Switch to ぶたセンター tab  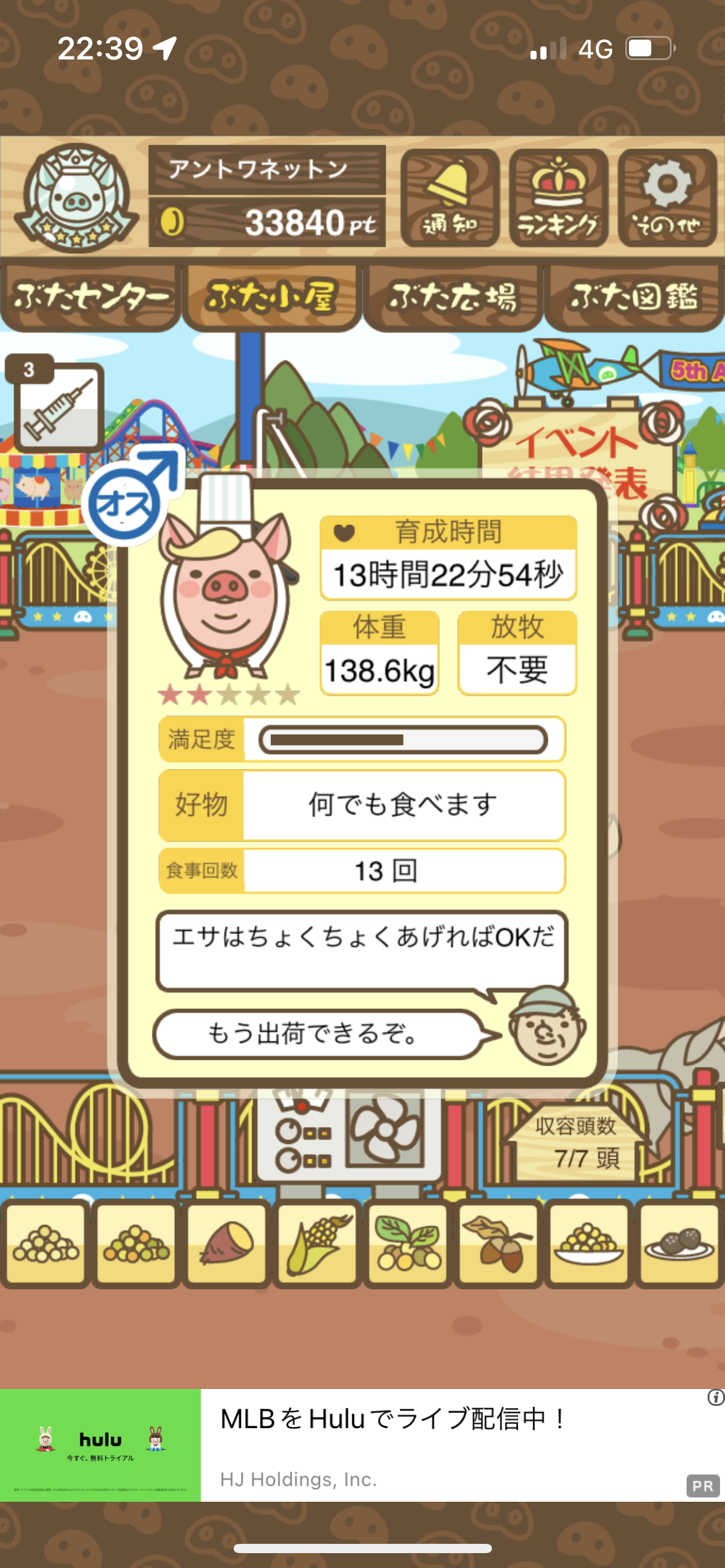coord(90,298)
